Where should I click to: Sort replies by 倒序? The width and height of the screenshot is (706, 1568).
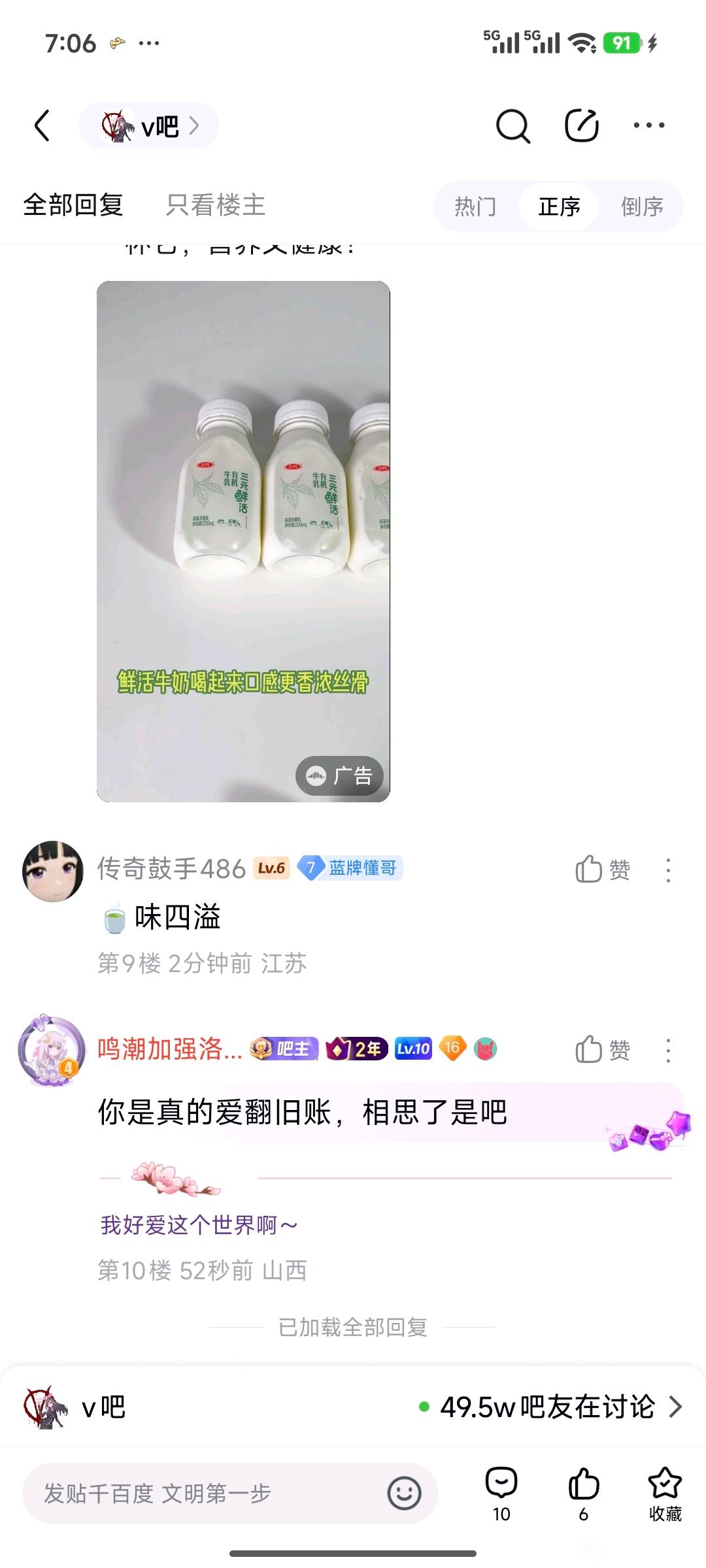pyautogui.click(x=642, y=207)
